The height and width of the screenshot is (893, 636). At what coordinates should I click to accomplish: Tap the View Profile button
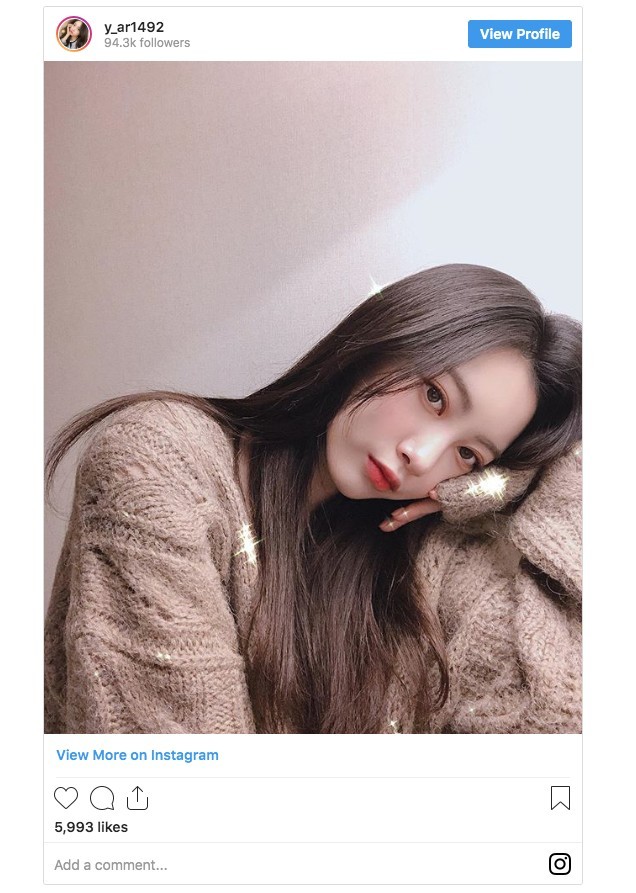[x=519, y=34]
